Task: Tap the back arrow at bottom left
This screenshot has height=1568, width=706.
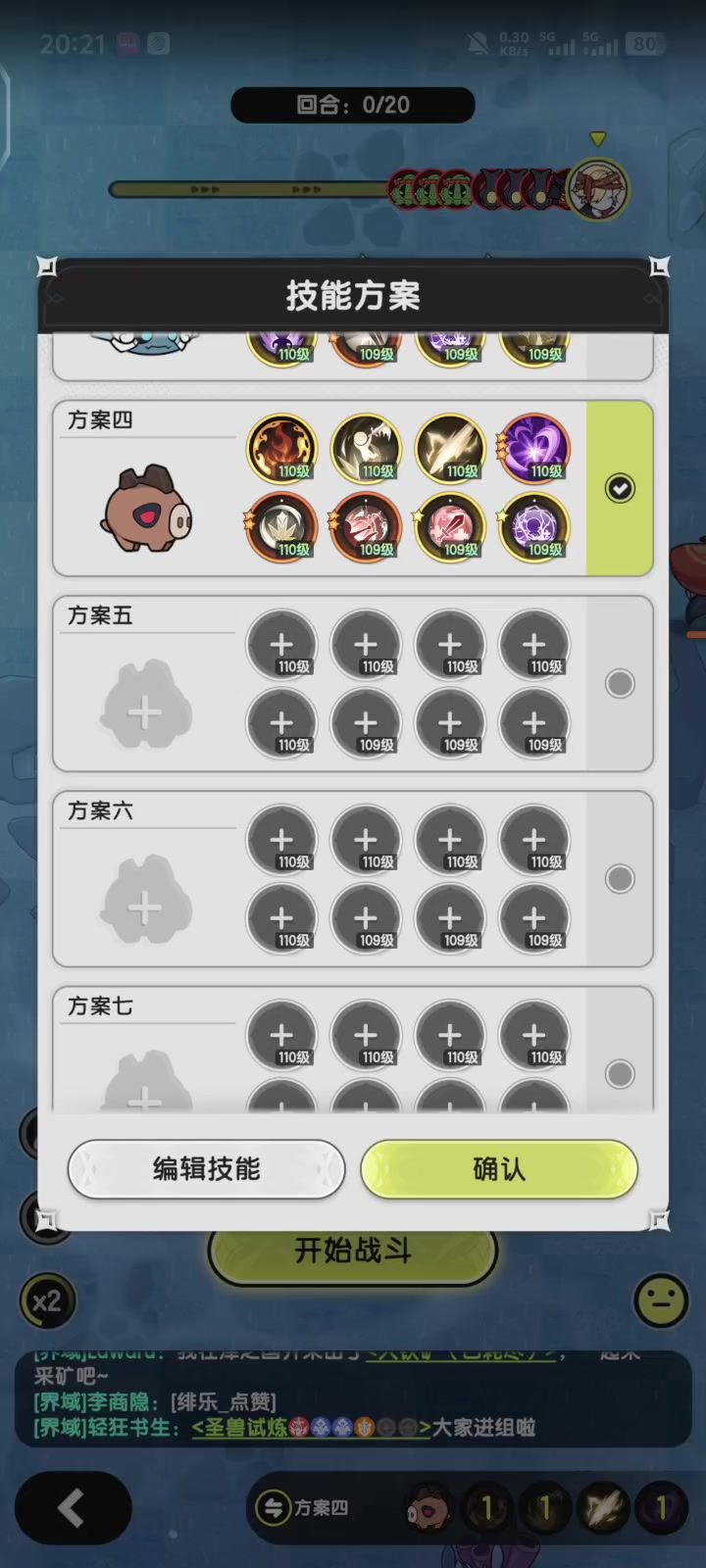Action: click(x=73, y=1507)
